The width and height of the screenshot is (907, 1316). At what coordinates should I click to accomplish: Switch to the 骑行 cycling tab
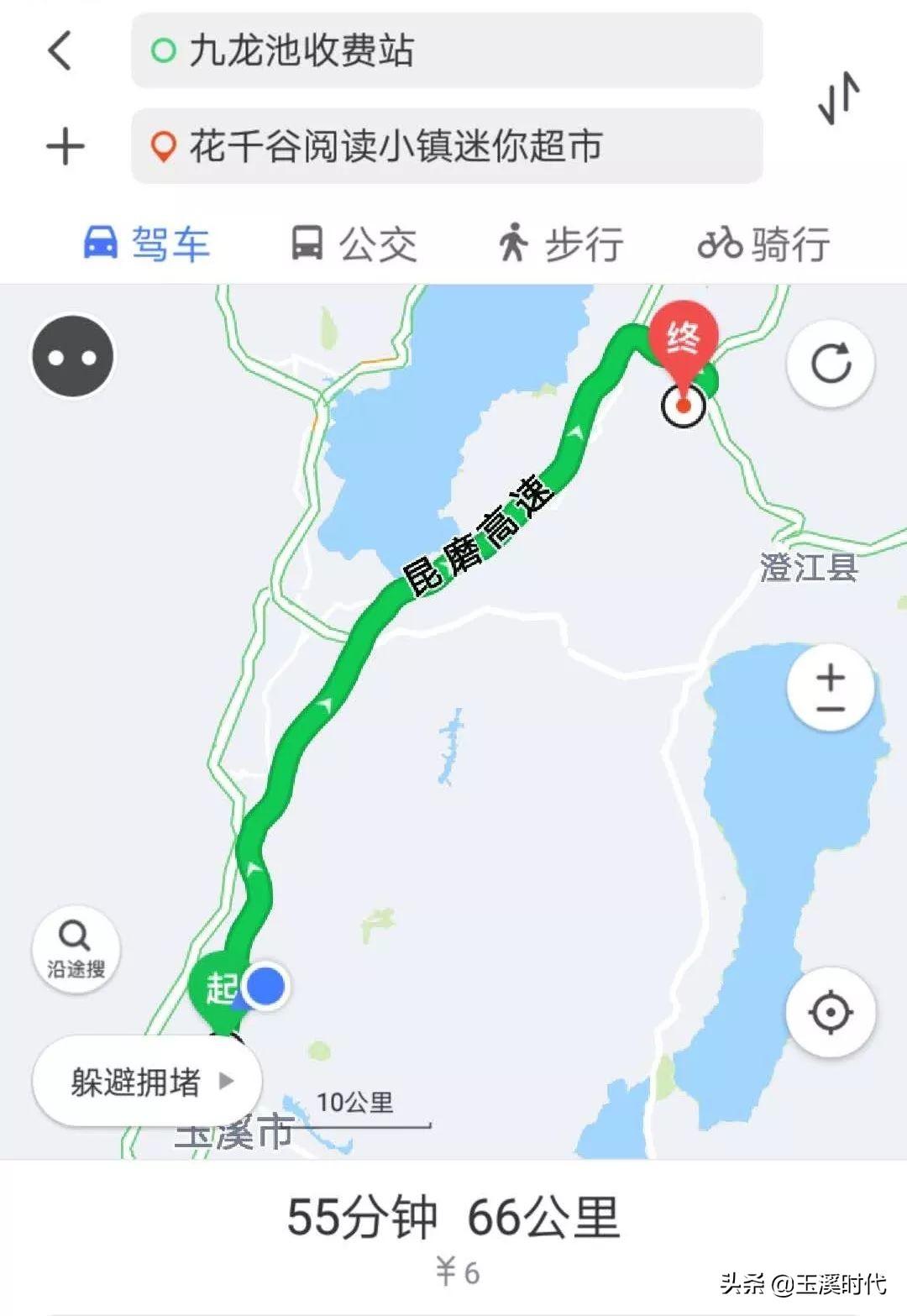tap(763, 244)
